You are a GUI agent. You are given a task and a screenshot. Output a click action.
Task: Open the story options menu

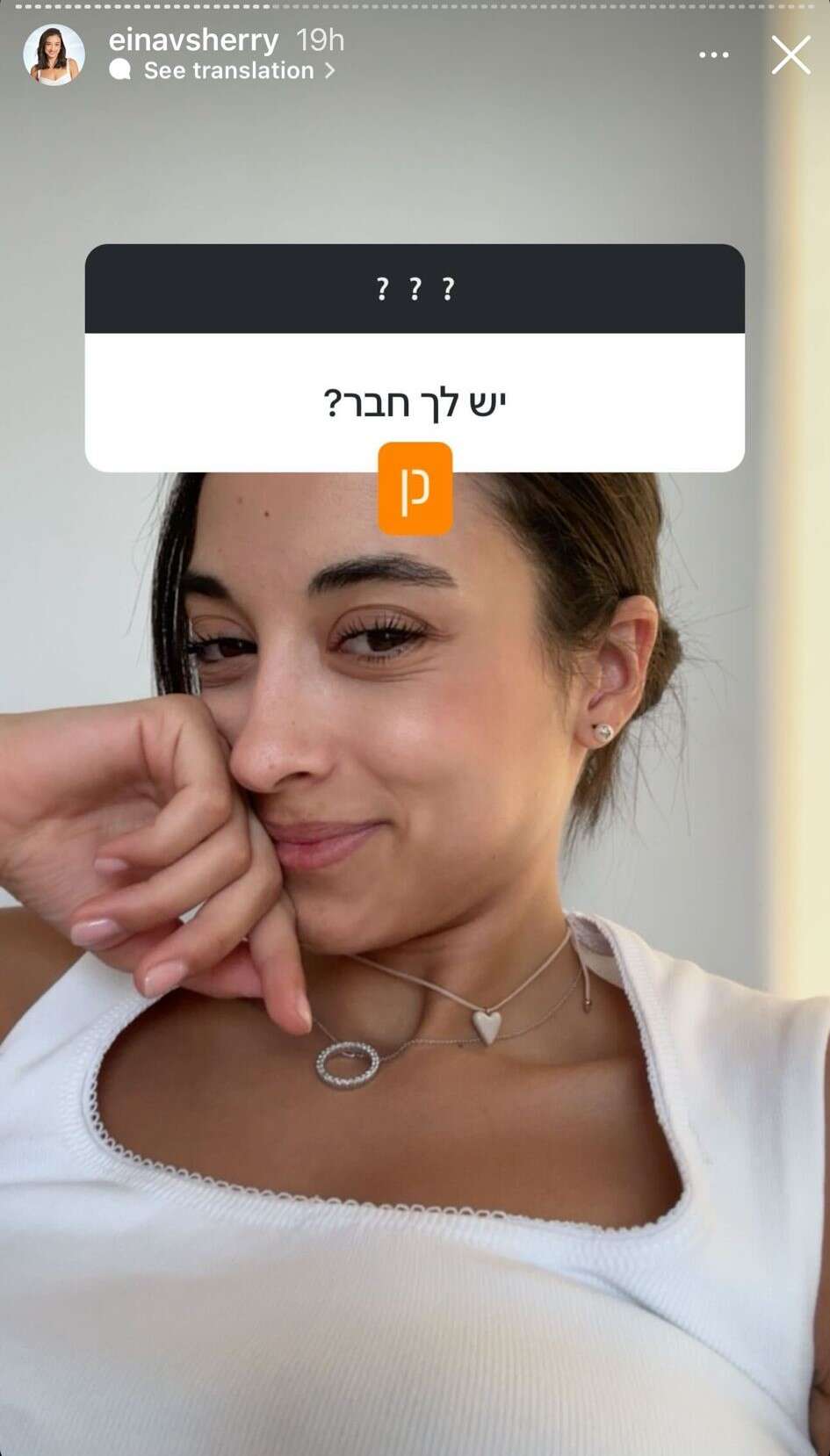[713, 55]
